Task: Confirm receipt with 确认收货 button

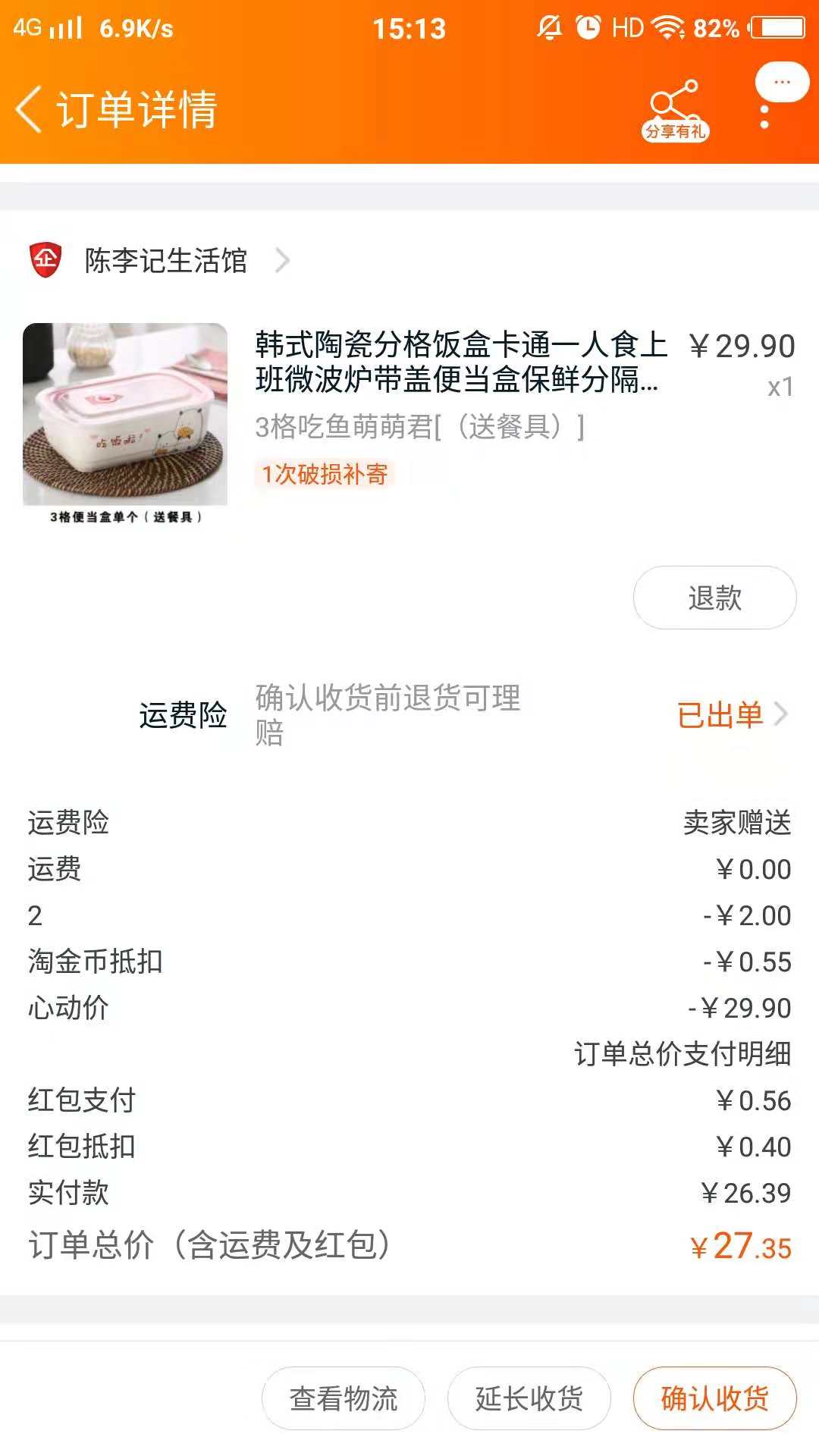Action: [x=714, y=1398]
